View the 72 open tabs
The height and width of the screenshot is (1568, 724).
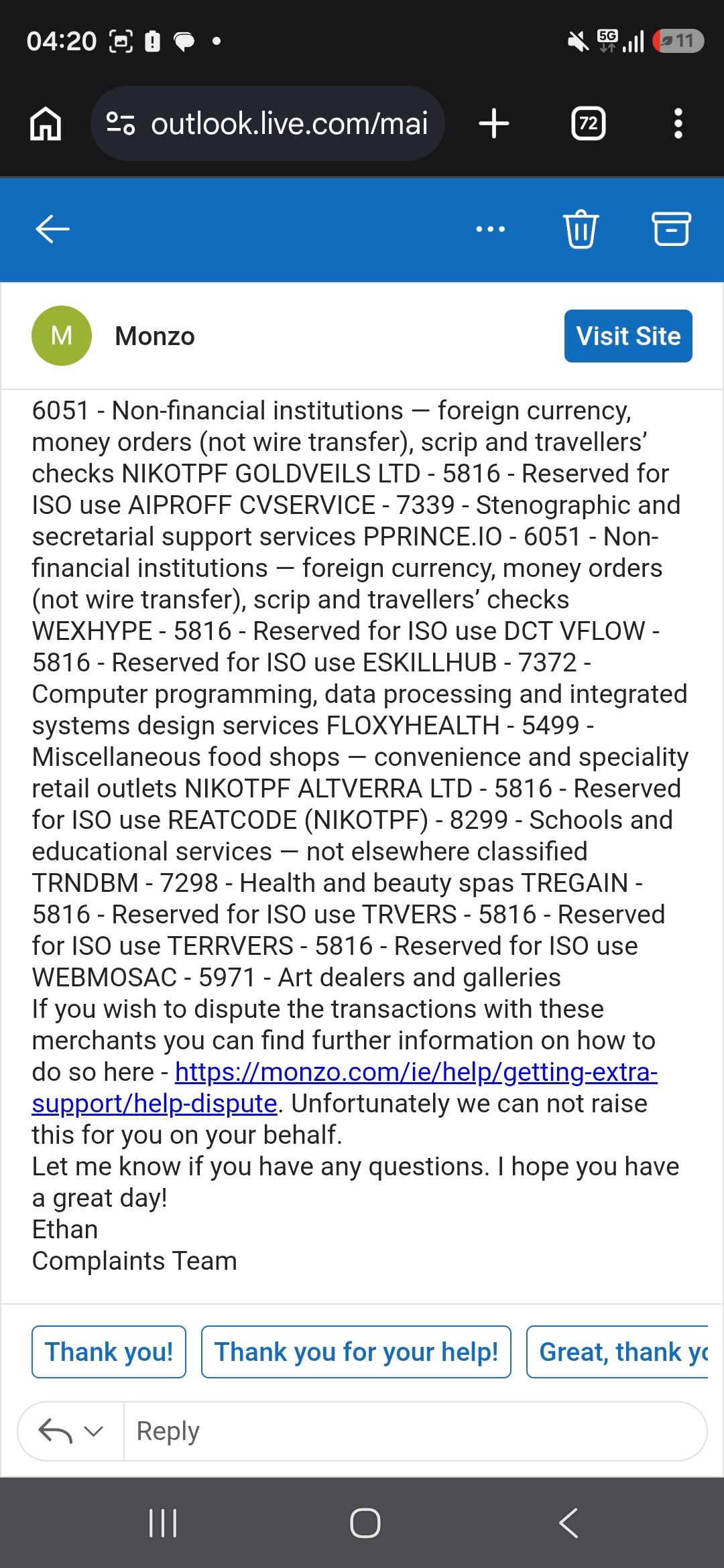(588, 124)
